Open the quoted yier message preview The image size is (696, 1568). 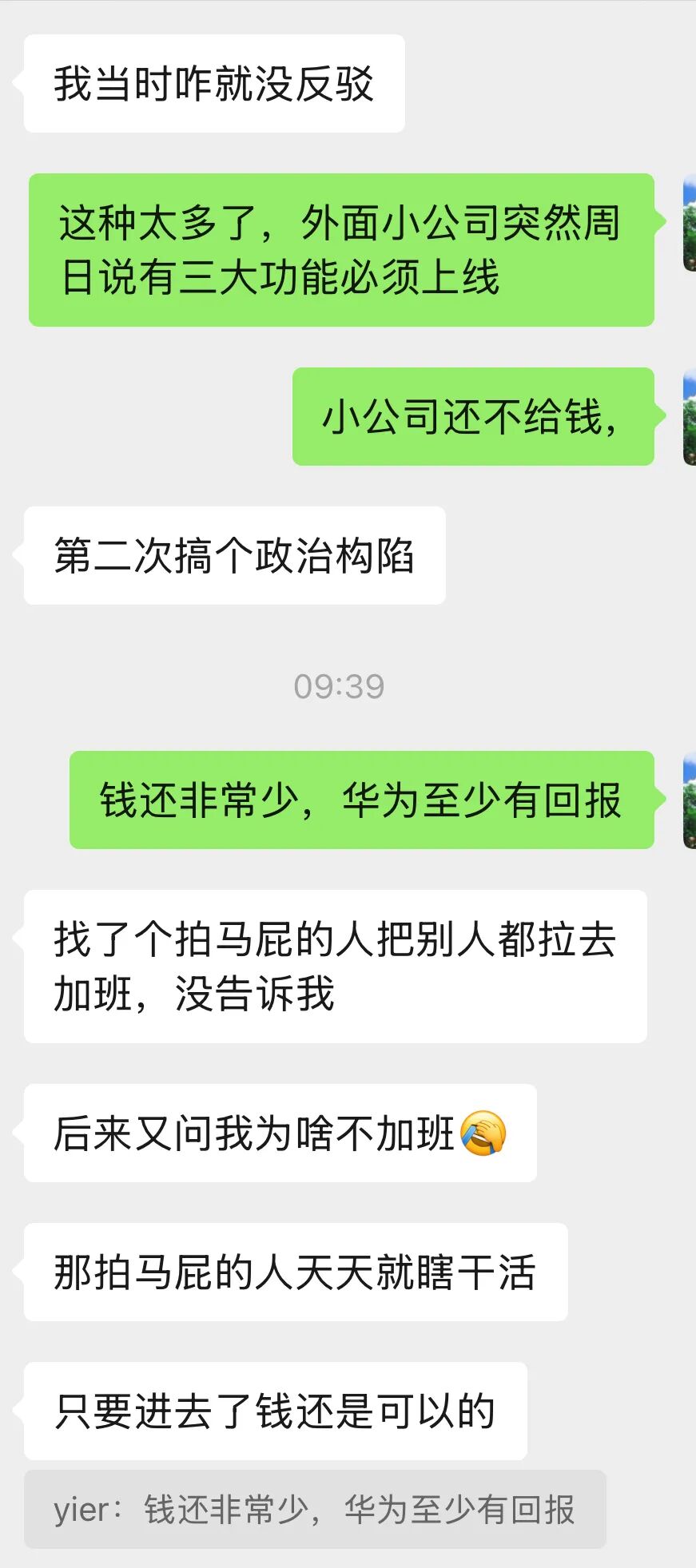click(315, 1509)
